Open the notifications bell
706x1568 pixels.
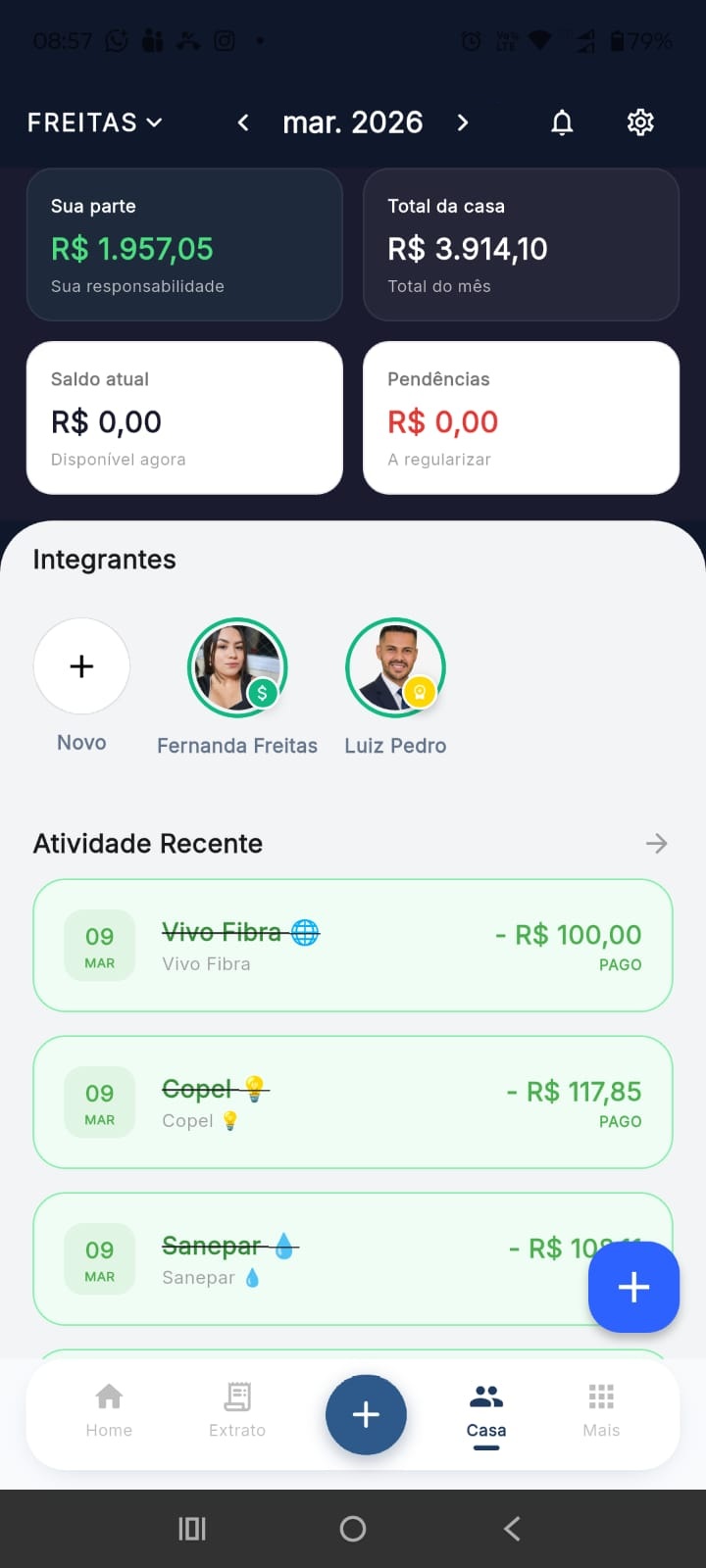point(562,122)
